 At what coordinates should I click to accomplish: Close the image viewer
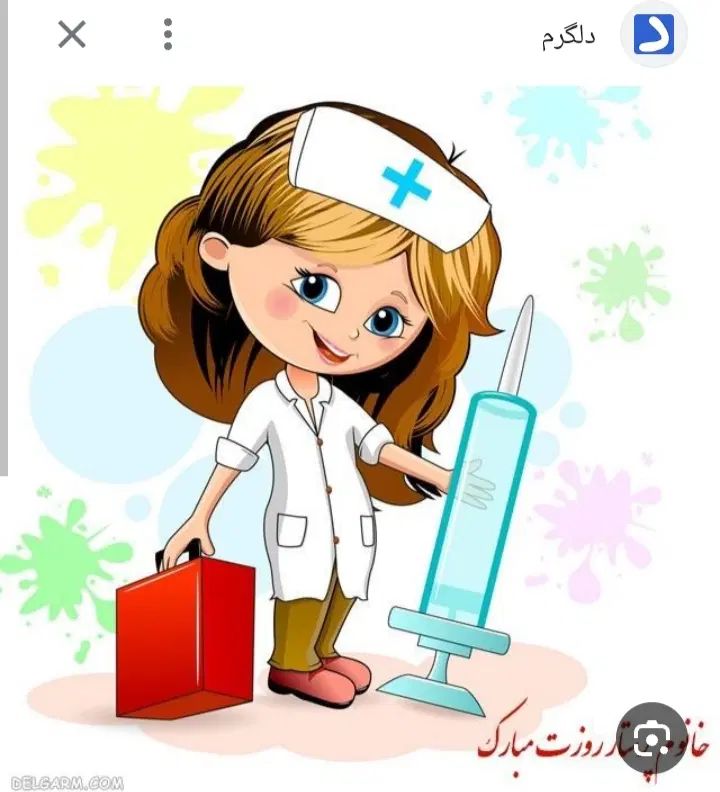pyautogui.click(x=71, y=35)
